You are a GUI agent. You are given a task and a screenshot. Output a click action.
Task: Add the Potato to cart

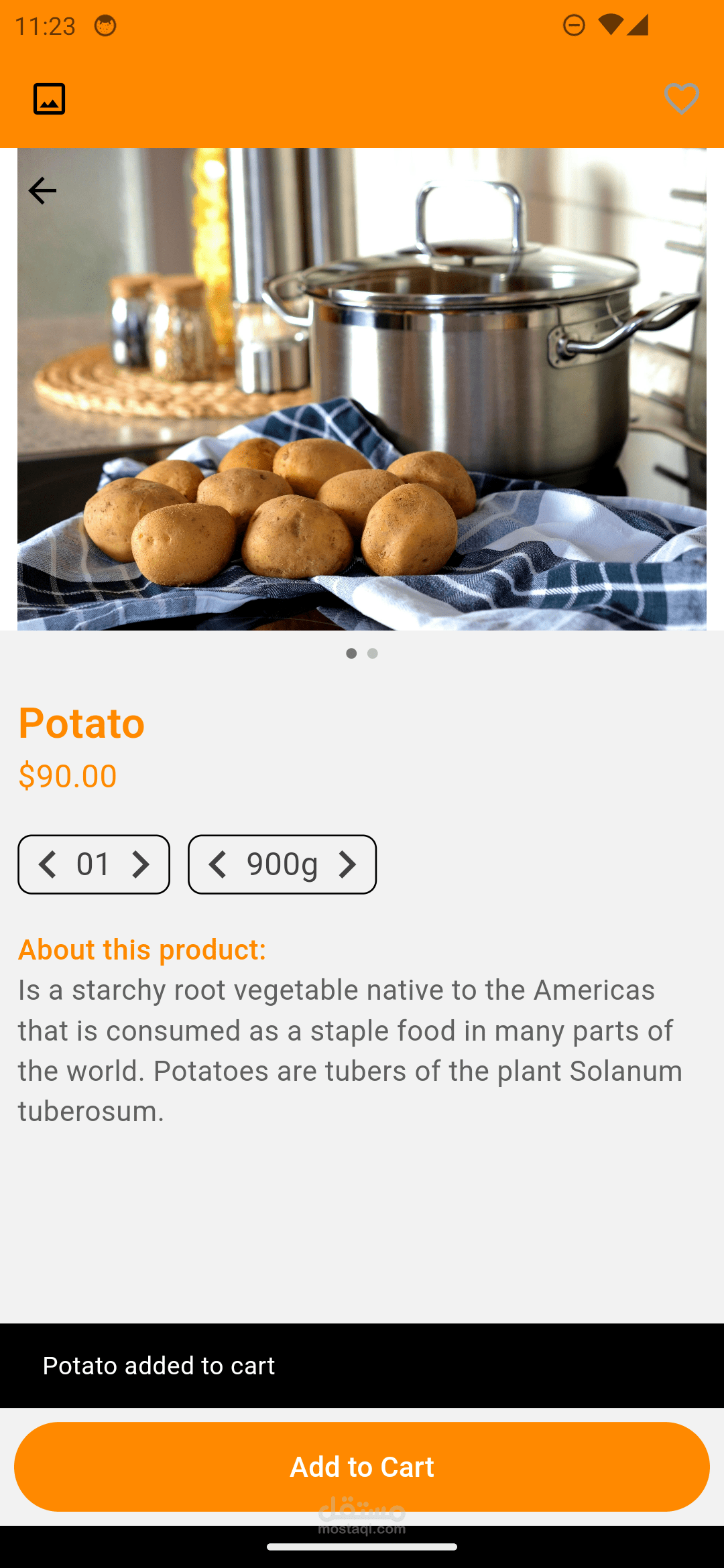click(x=362, y=1467)
